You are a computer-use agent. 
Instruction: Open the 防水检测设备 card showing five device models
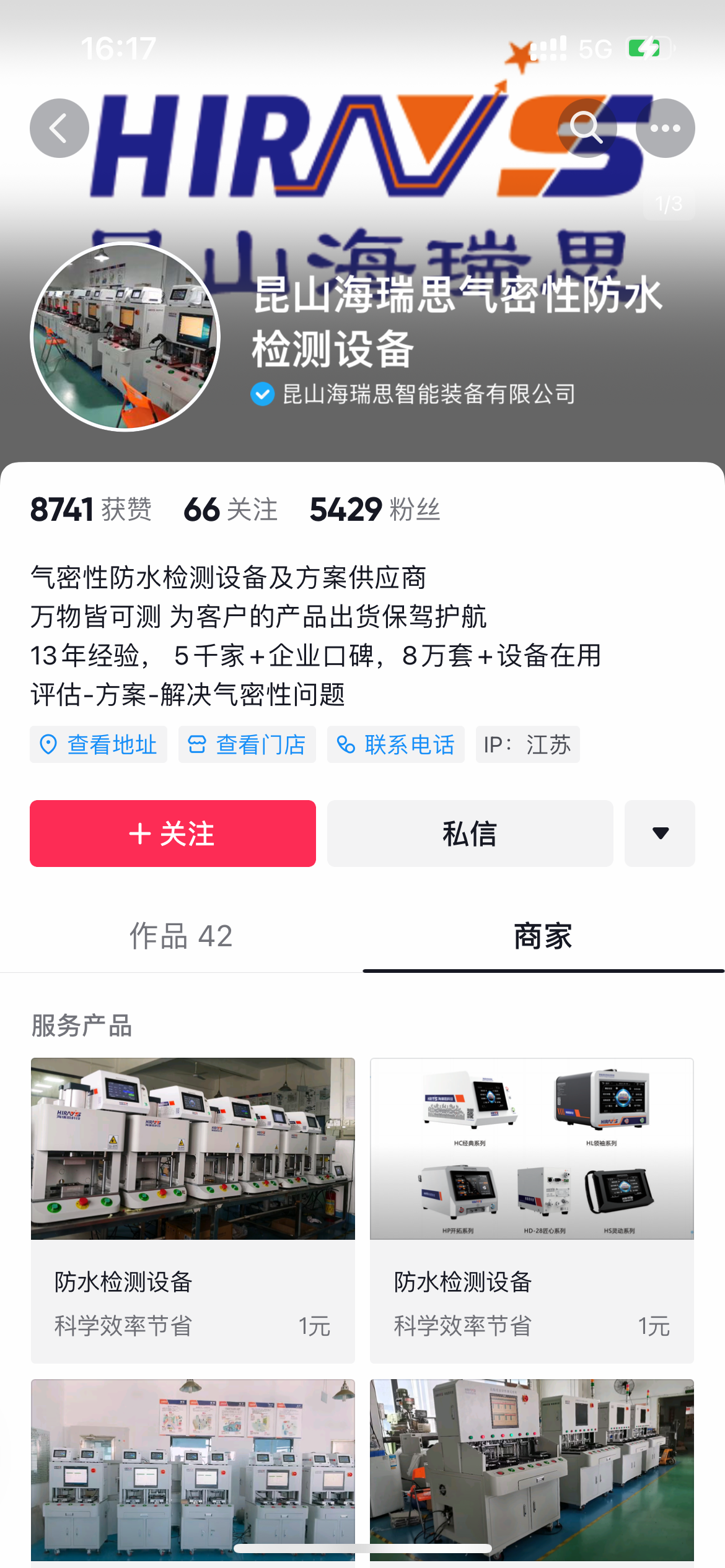(532, 1210)
